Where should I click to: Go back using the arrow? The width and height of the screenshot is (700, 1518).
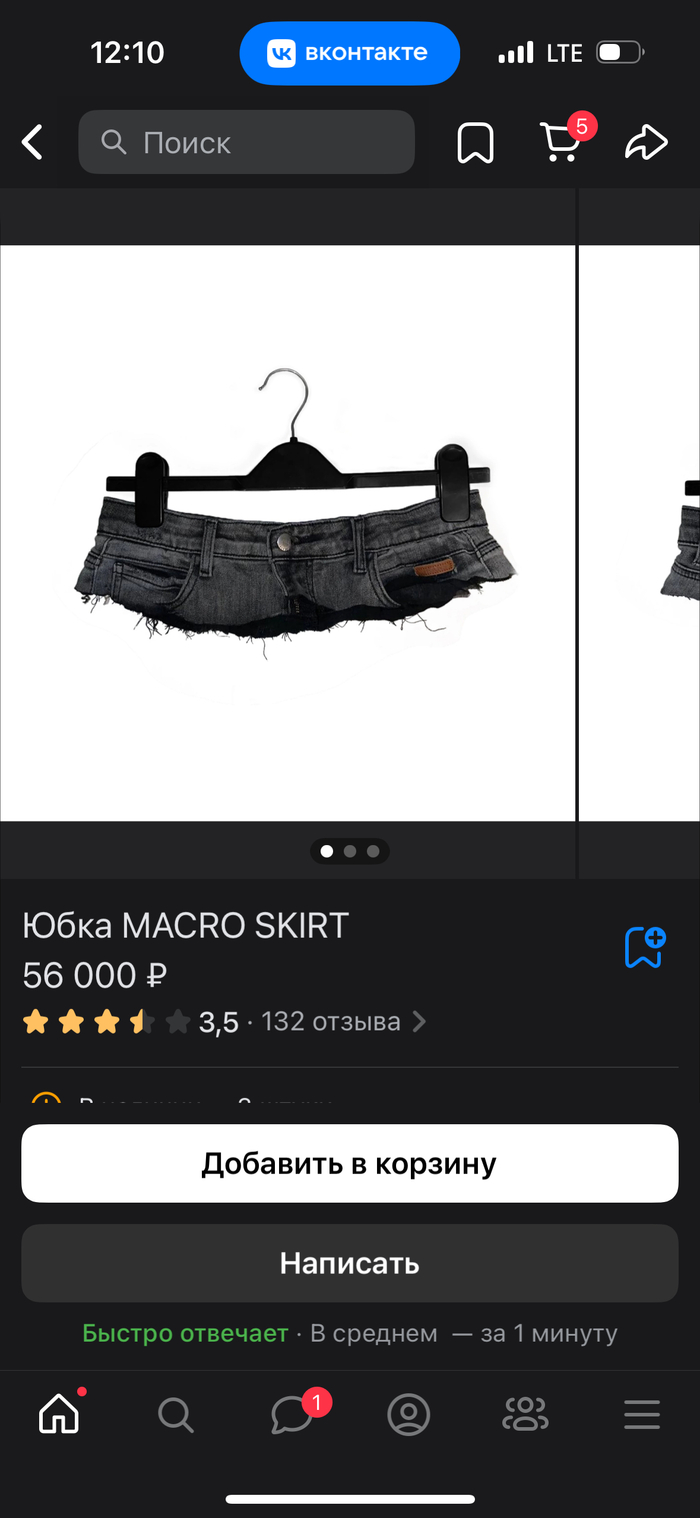pos(33,143)
